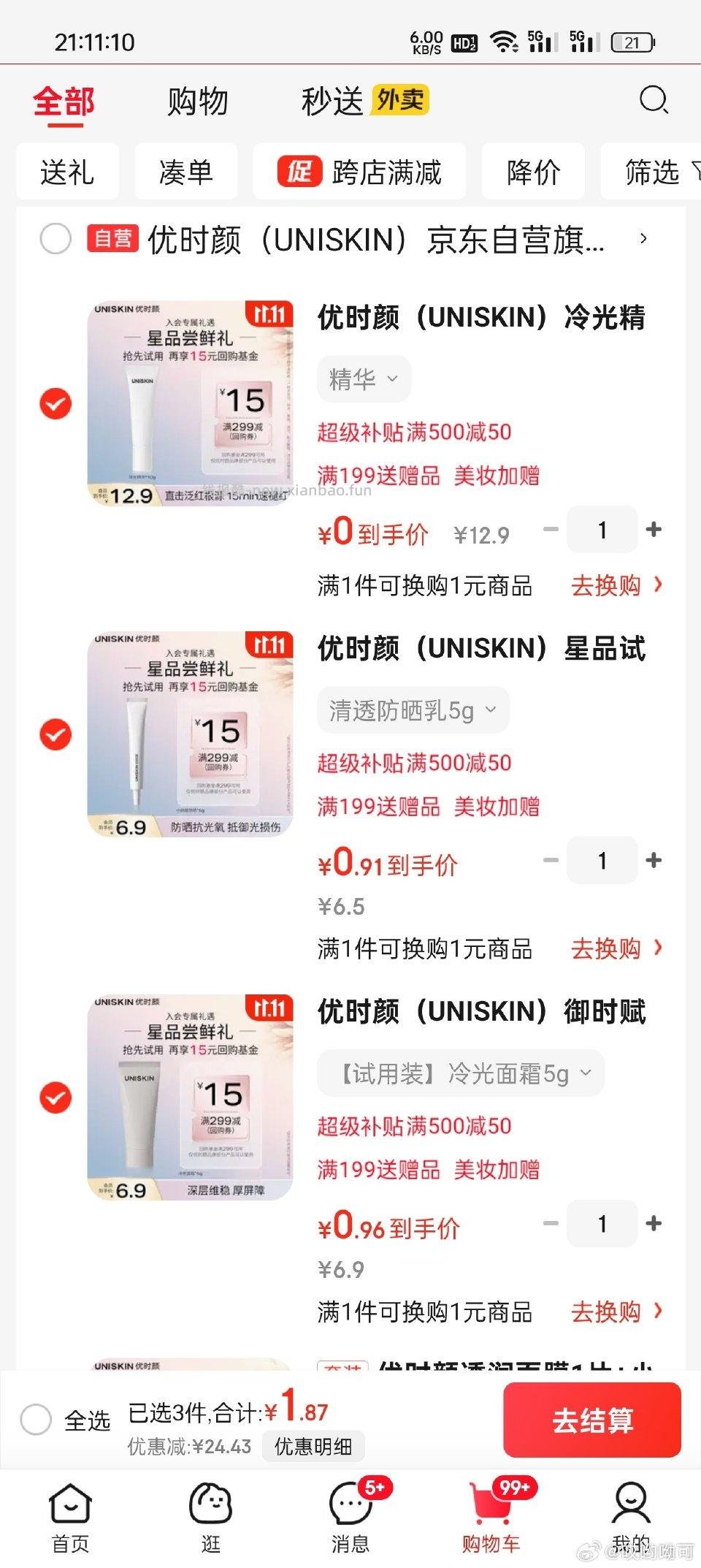This screenshot has height=1568, width=701.
Task: Open the 清透防晒乳5g spec dropdown
Action: pyautogui.click(x=413, y=709)
